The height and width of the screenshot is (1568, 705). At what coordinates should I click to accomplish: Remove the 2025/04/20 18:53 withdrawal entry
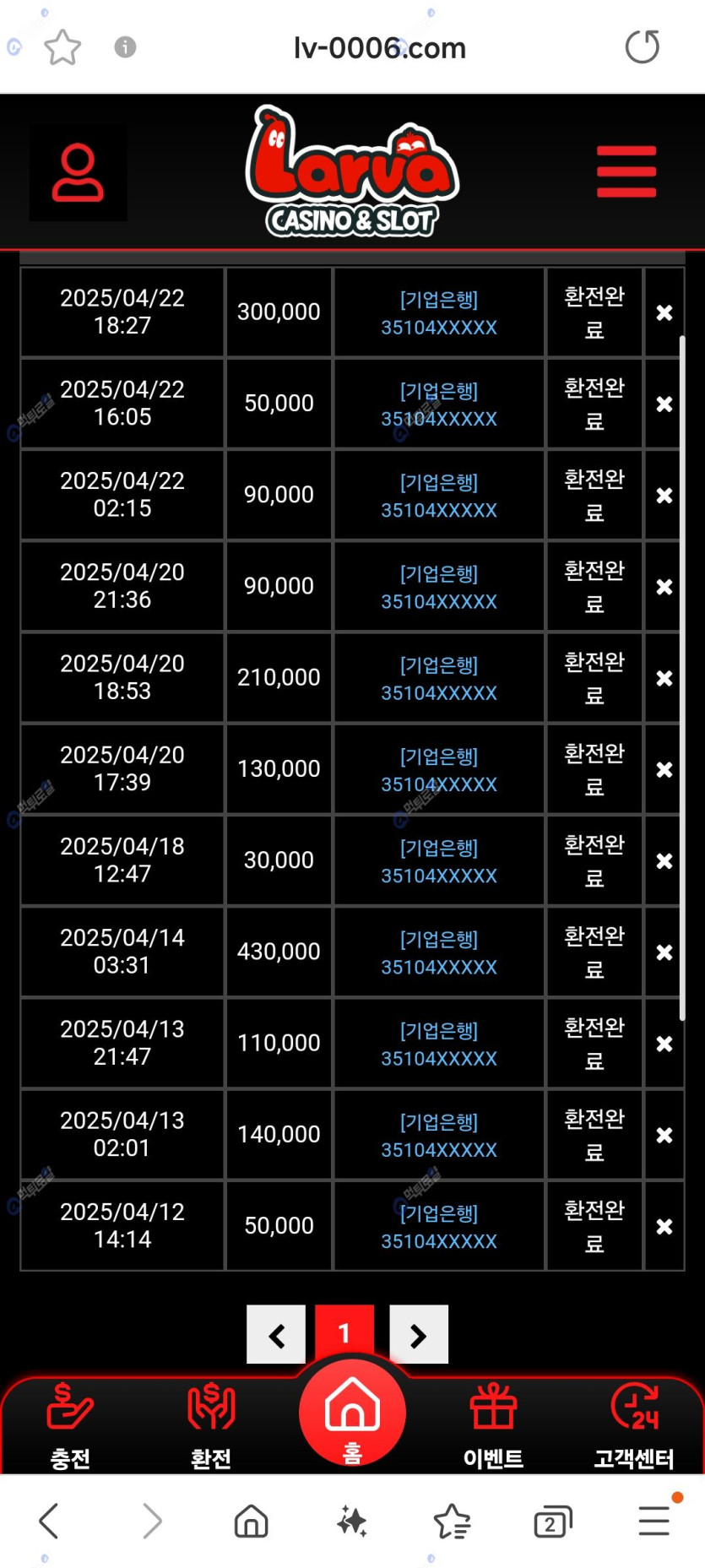point(664,678)
